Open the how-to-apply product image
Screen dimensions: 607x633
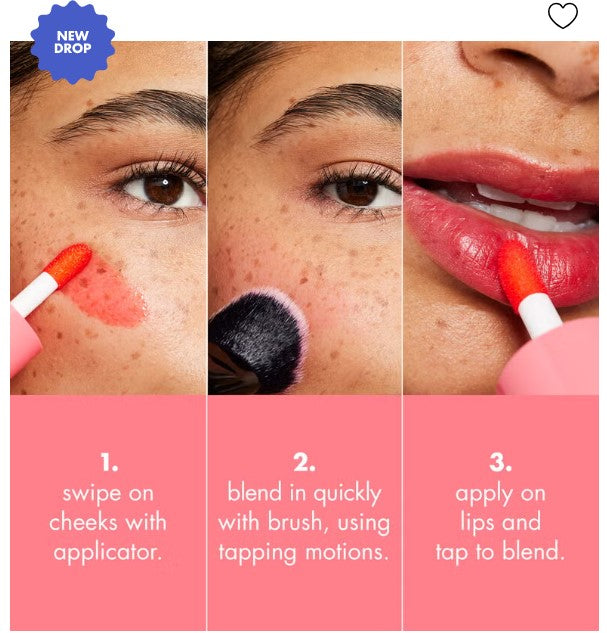click(304, 335)
